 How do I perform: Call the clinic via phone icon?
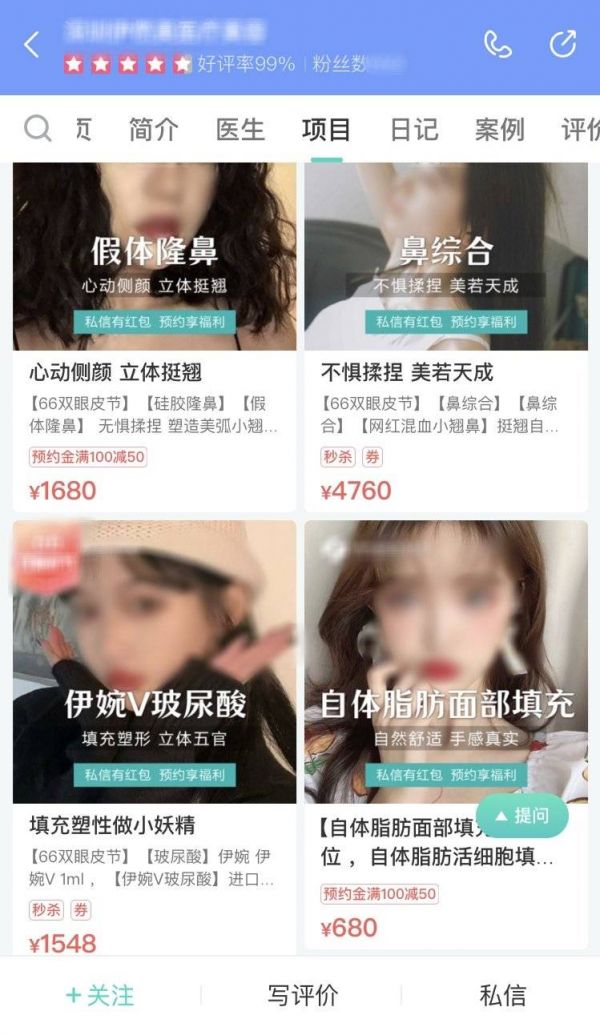click(497, 44)
